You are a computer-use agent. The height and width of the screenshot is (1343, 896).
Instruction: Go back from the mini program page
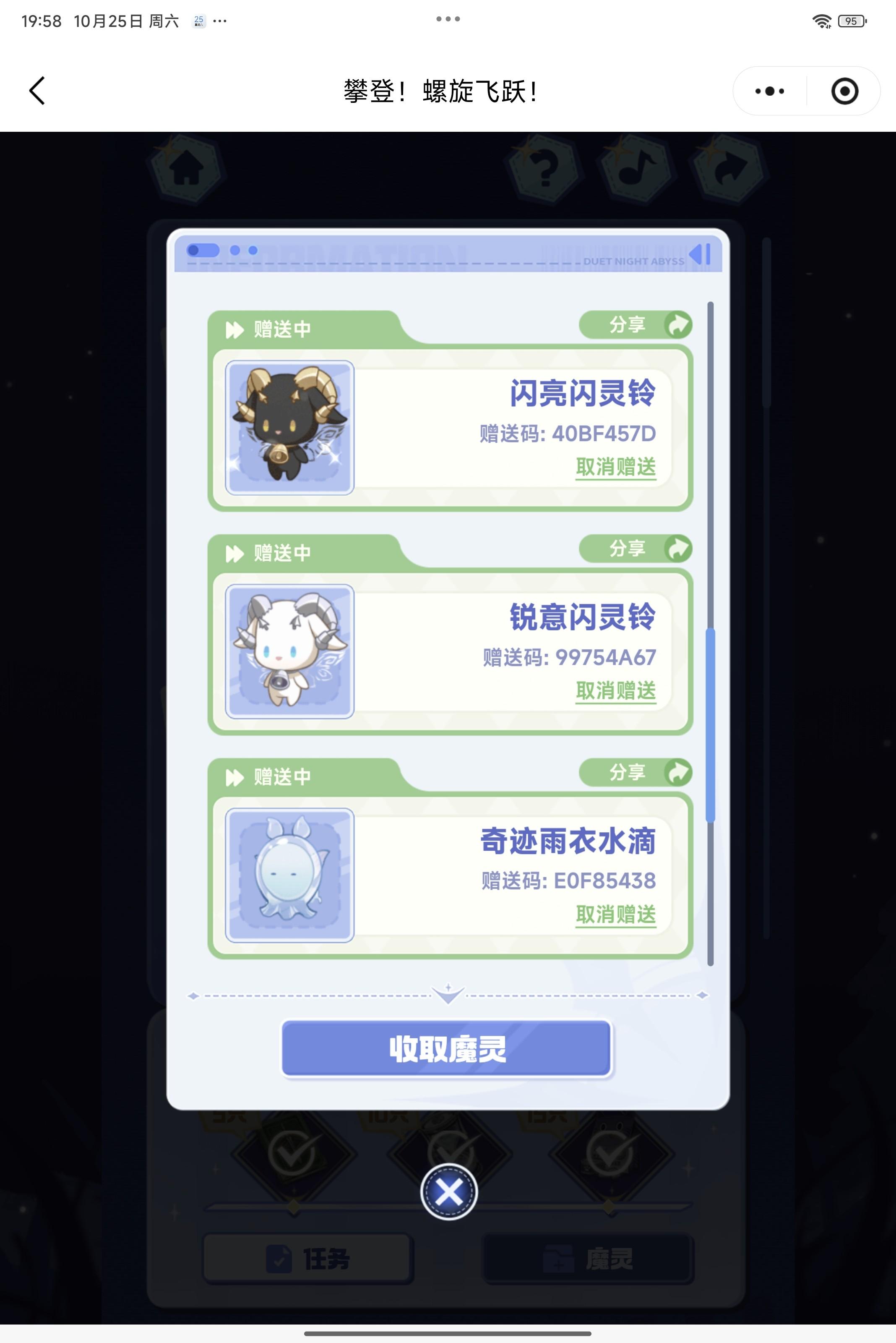coord(37,91)
